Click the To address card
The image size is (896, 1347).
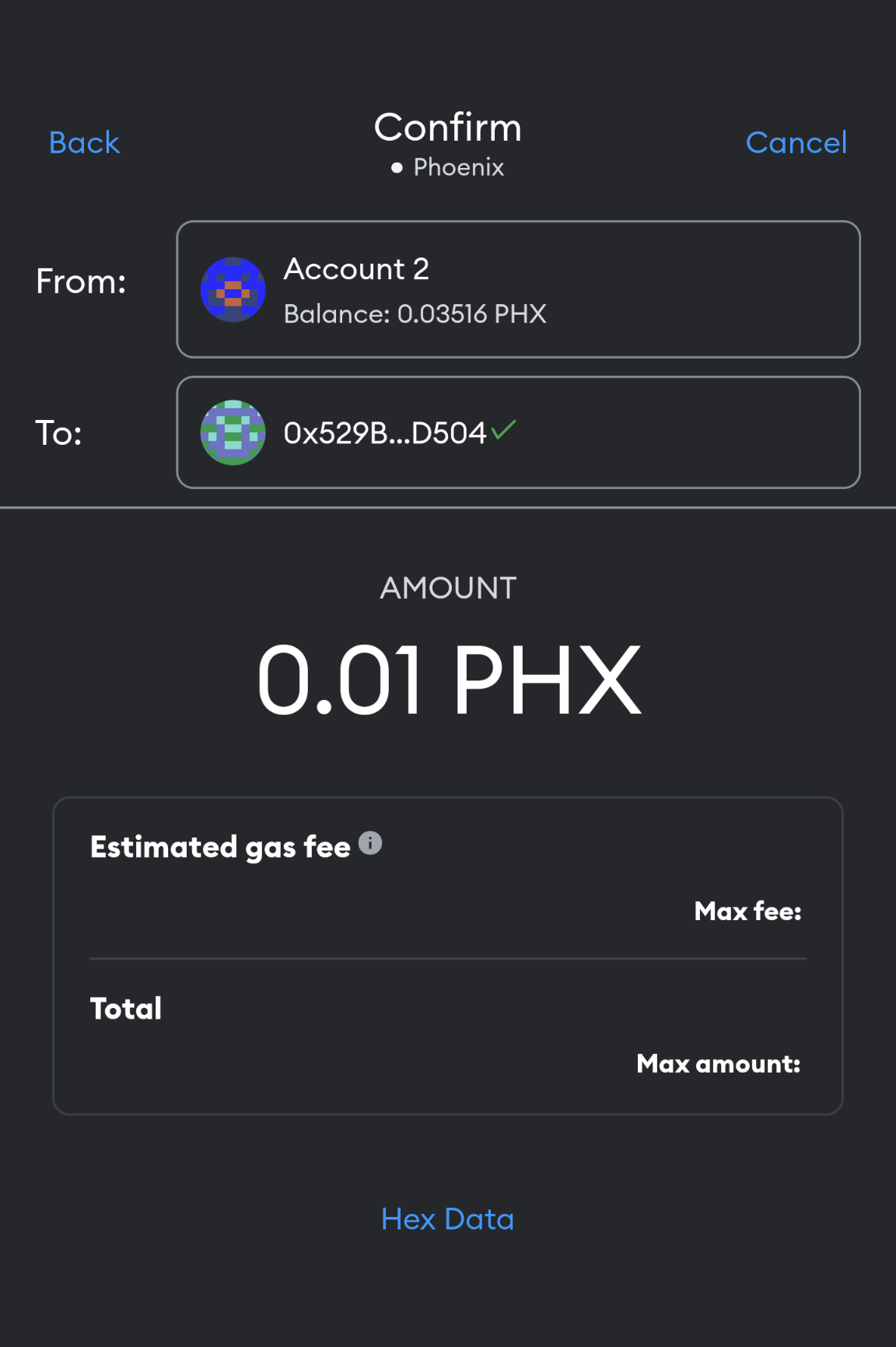[519, 432]
